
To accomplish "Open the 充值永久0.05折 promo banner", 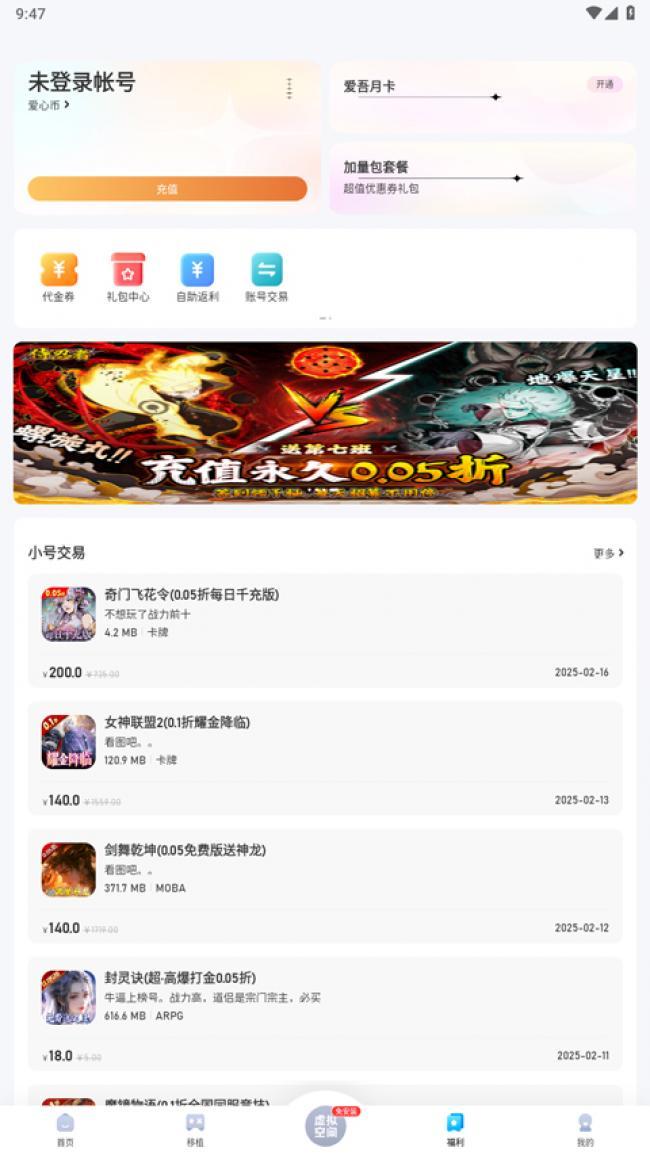I will pos(325,422).
